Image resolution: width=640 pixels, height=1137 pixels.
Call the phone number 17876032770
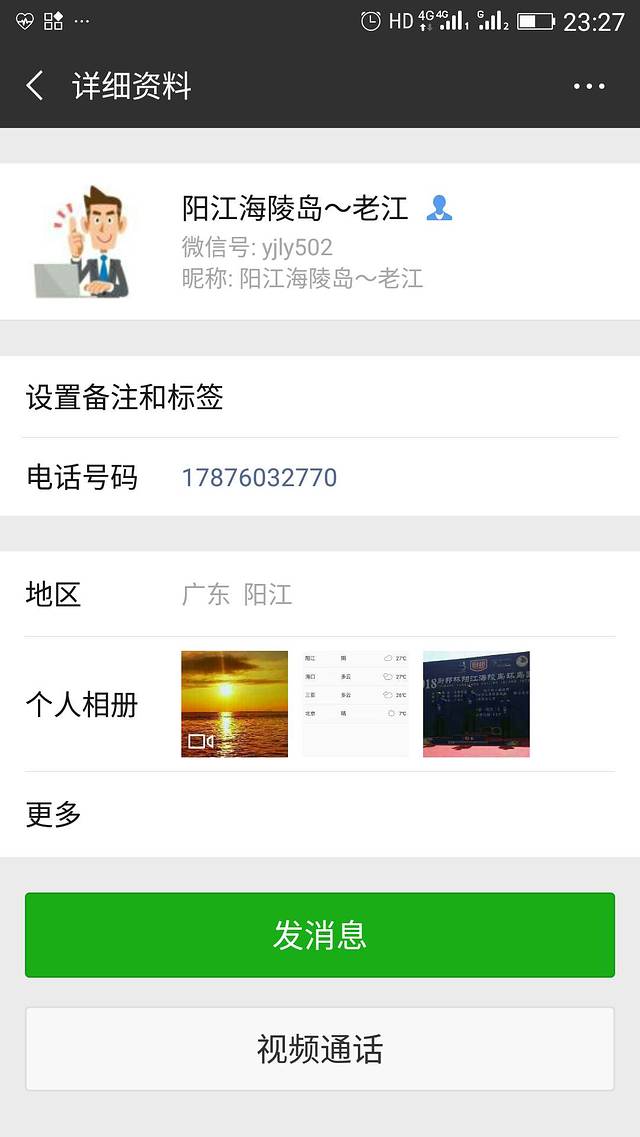coord(259,478)
